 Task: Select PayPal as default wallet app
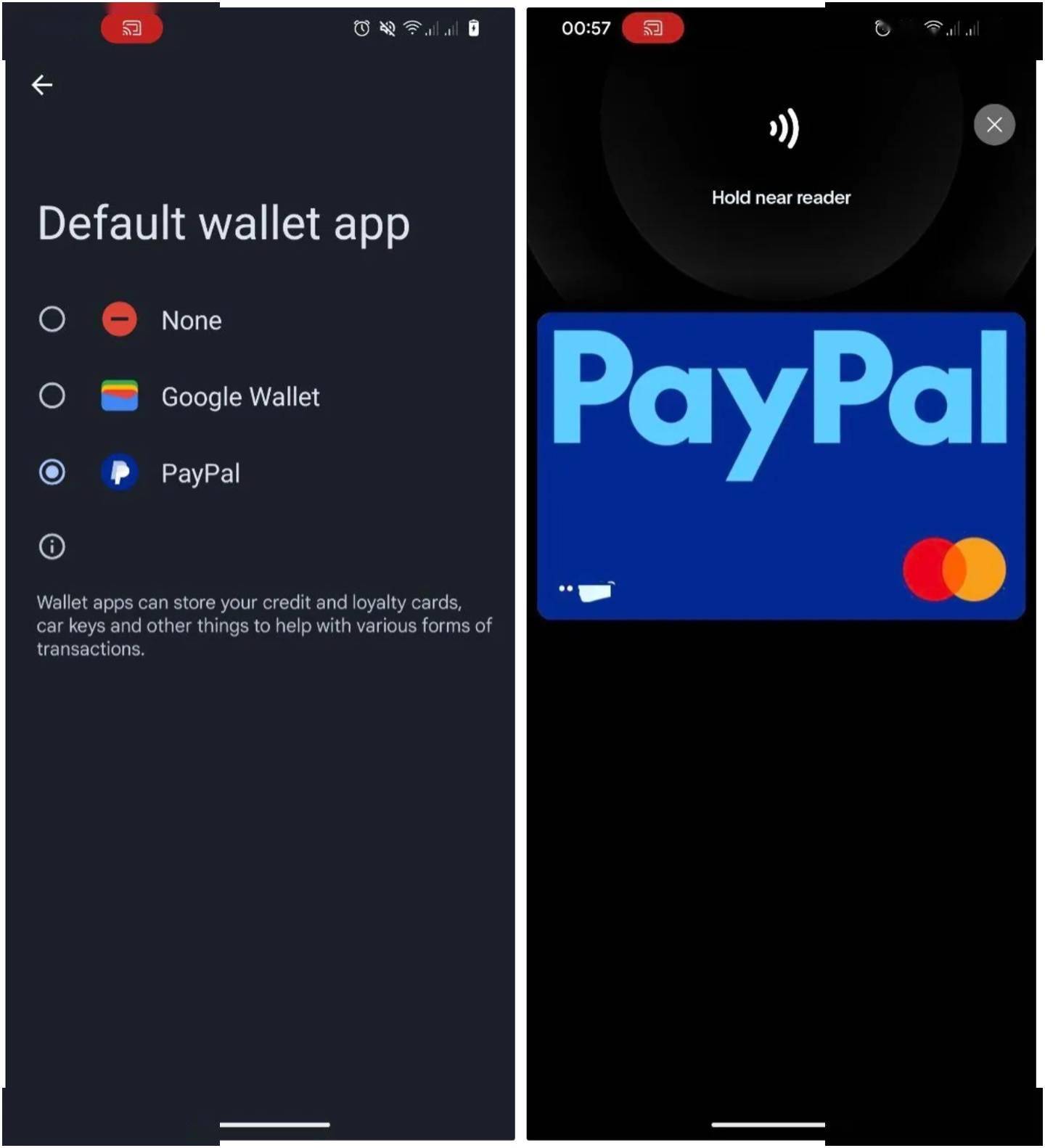52,473
